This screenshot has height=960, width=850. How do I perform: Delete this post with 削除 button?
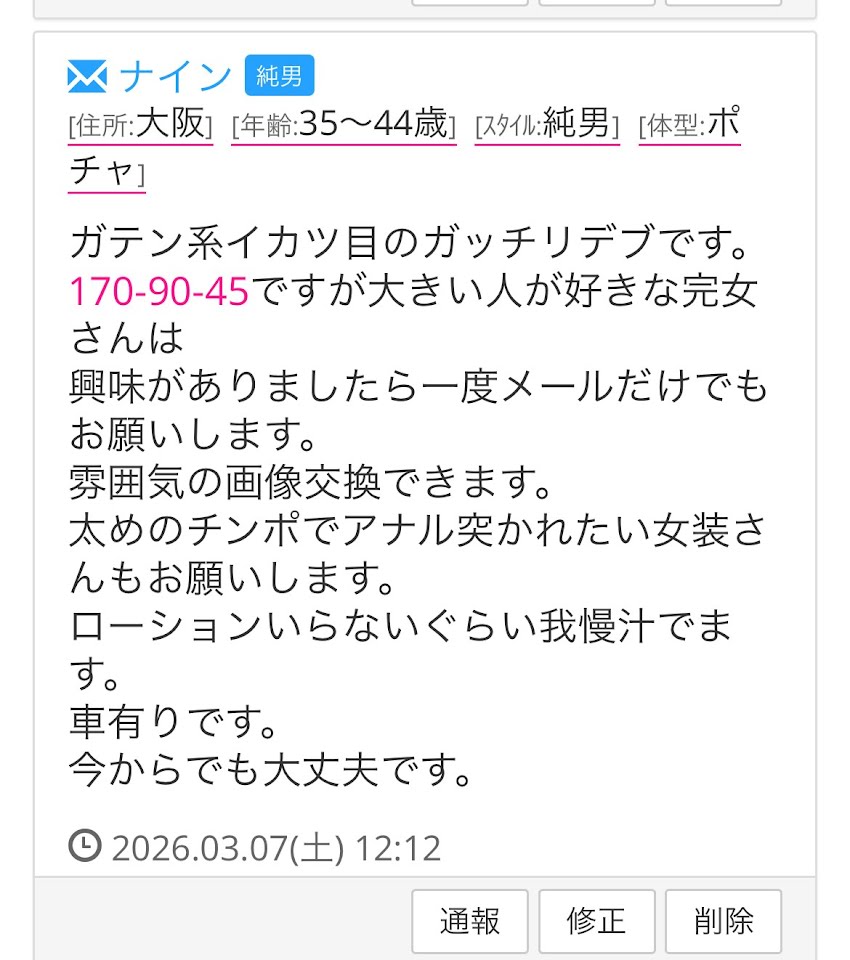[x=723, y=921]
